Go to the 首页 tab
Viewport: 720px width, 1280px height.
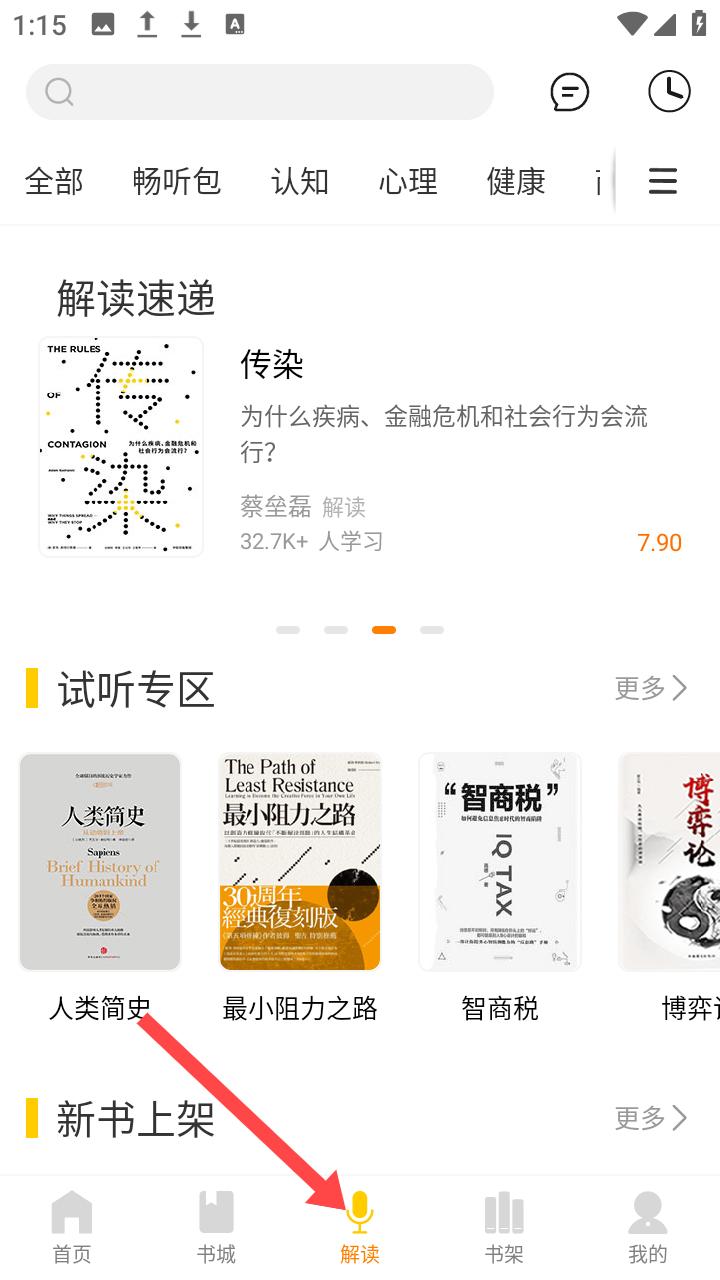[x=72, y=1228]
